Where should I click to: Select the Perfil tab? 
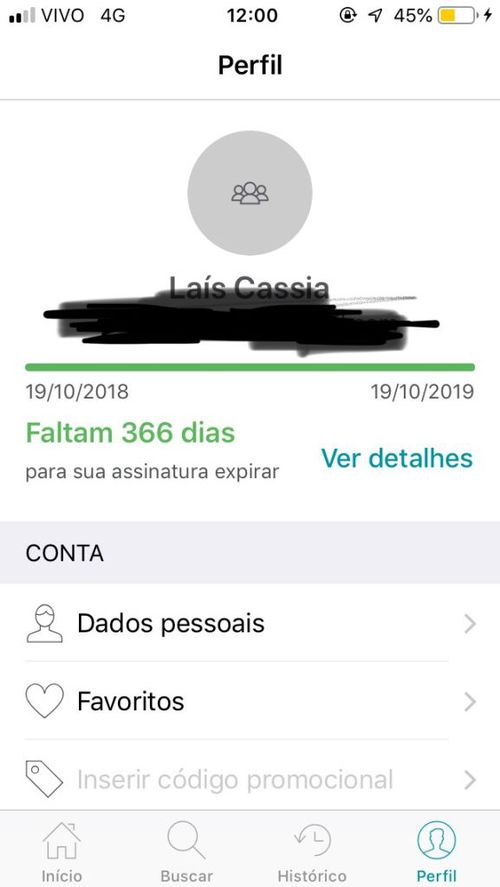437,851
